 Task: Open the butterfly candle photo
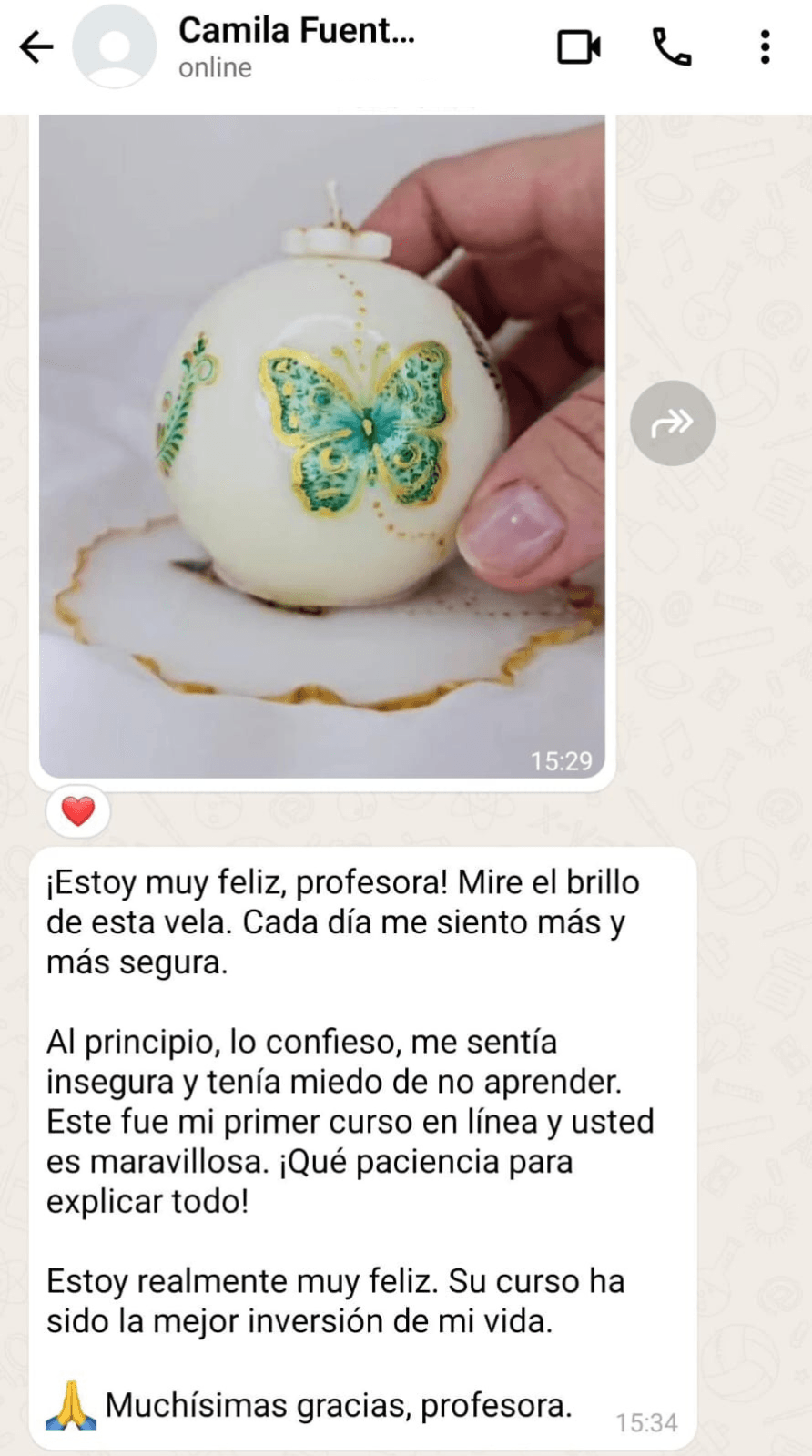tap(322, 445)
